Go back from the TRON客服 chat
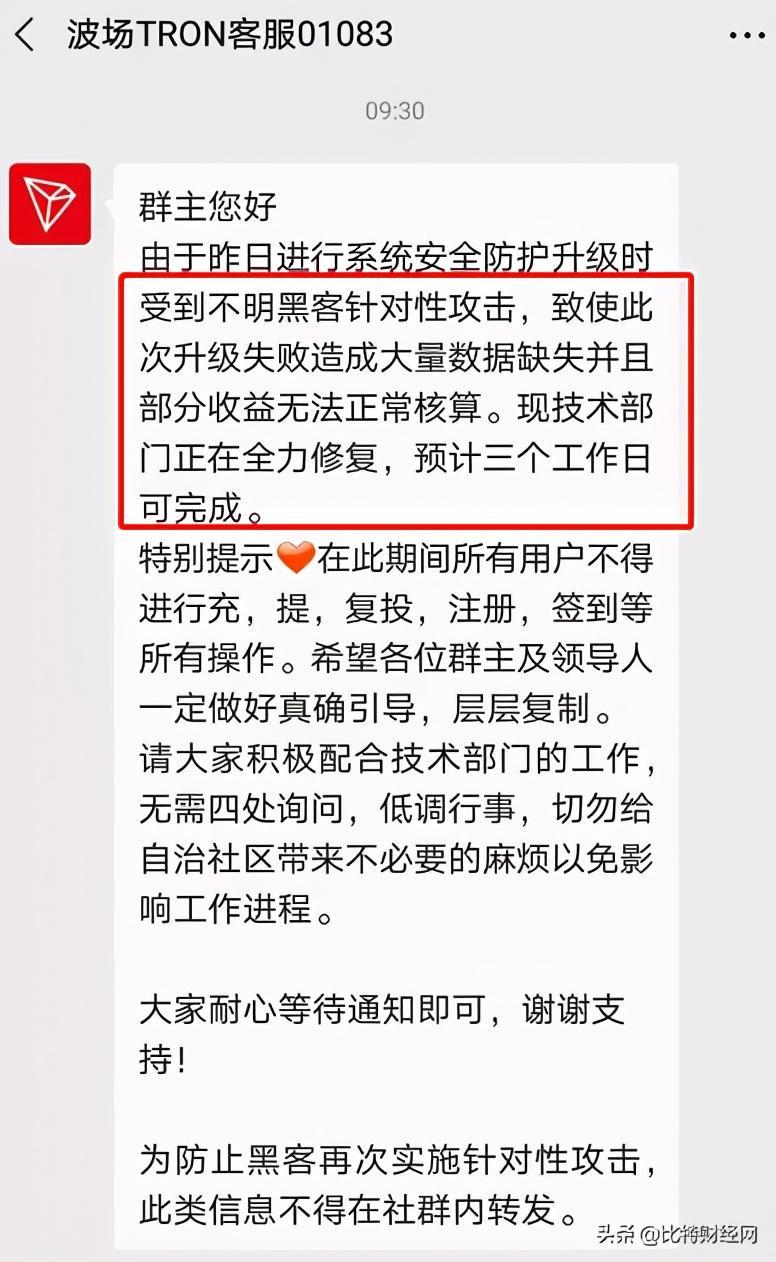This screenshot has height=1262, width=776. [x=25, y=36]
